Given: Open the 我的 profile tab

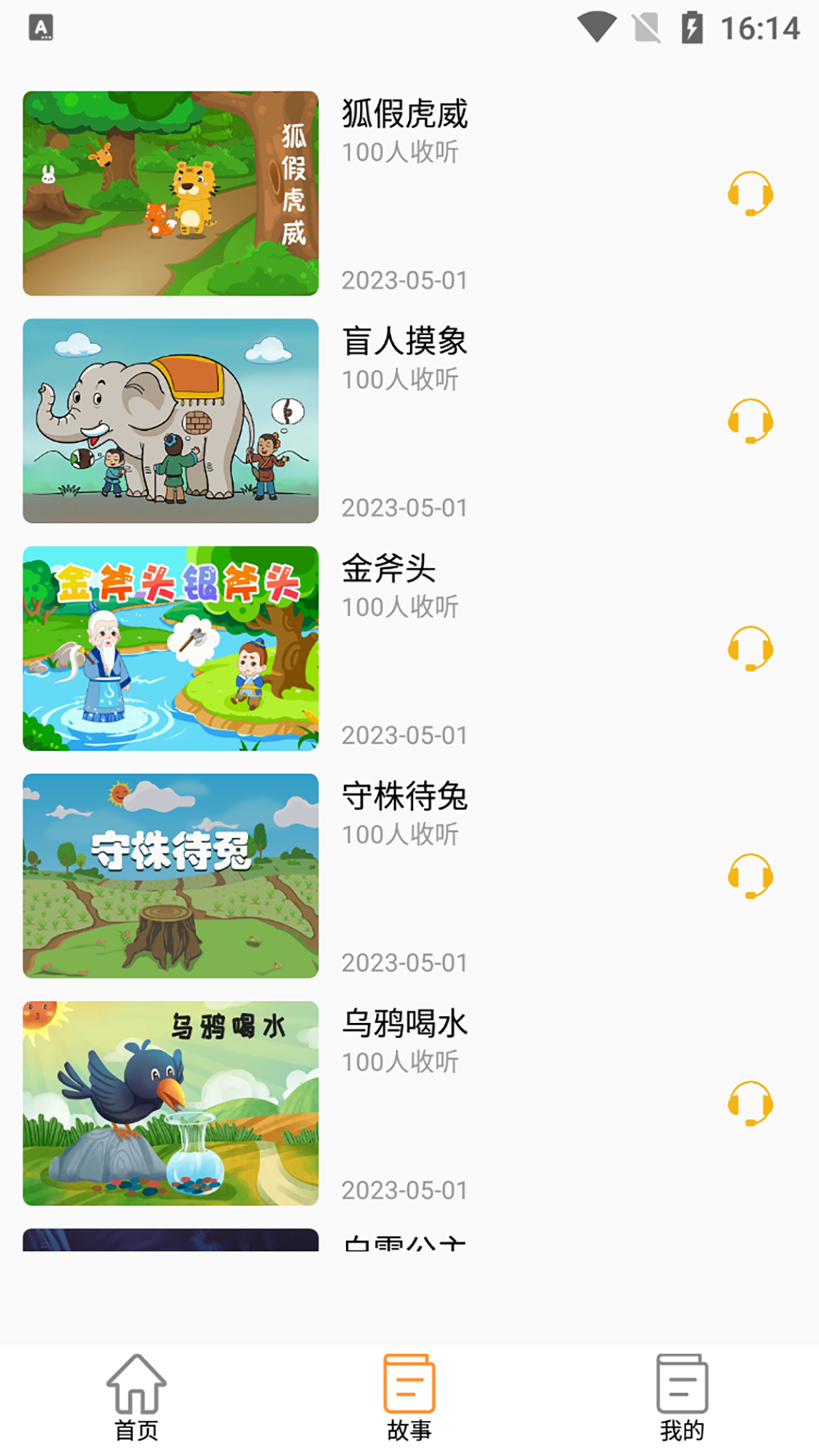Looking at the screenshot, I should (682, 1398).
